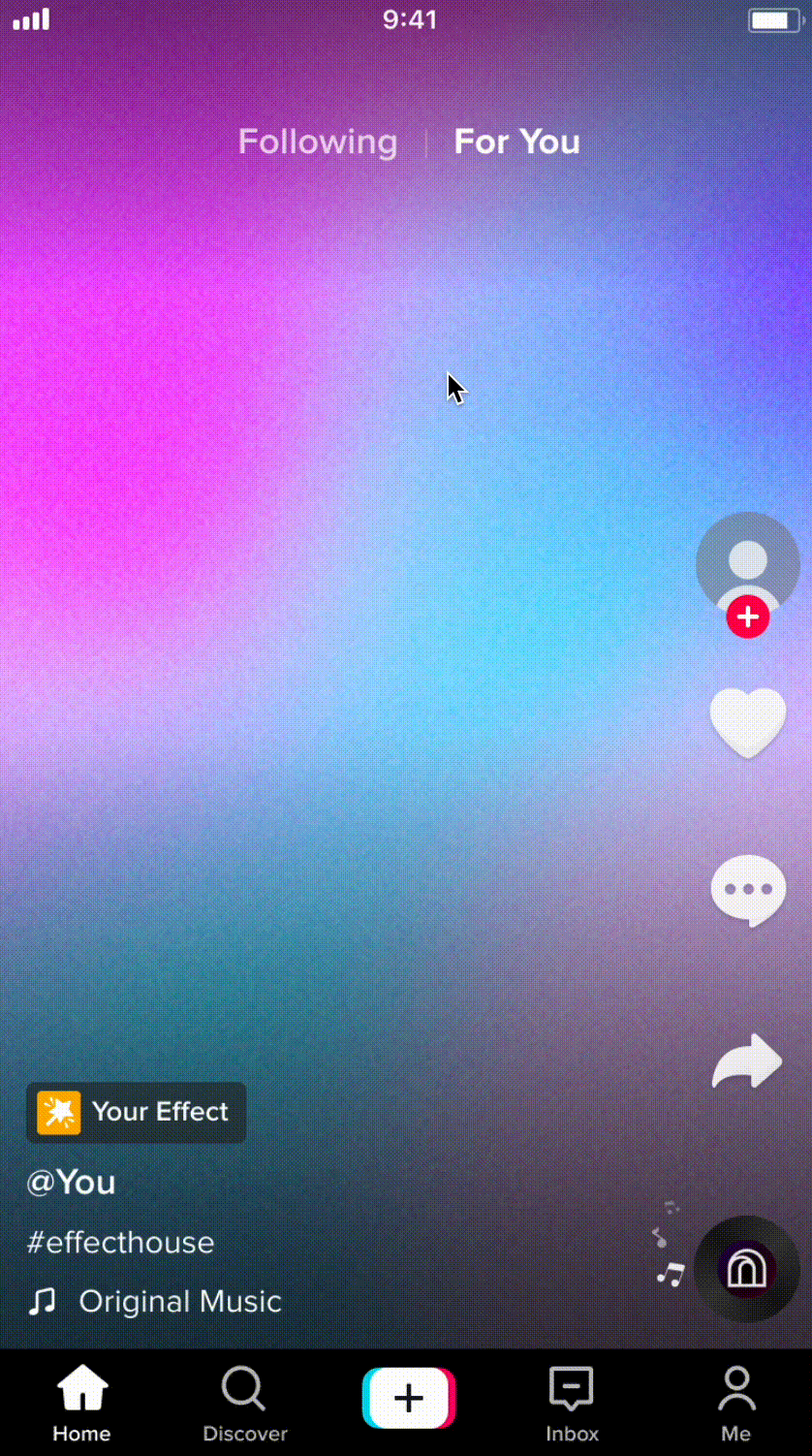Image resolution: width=812 pixels, height=1456 pixels.
Task: Open the Inbox tab
Action: 572,1403
